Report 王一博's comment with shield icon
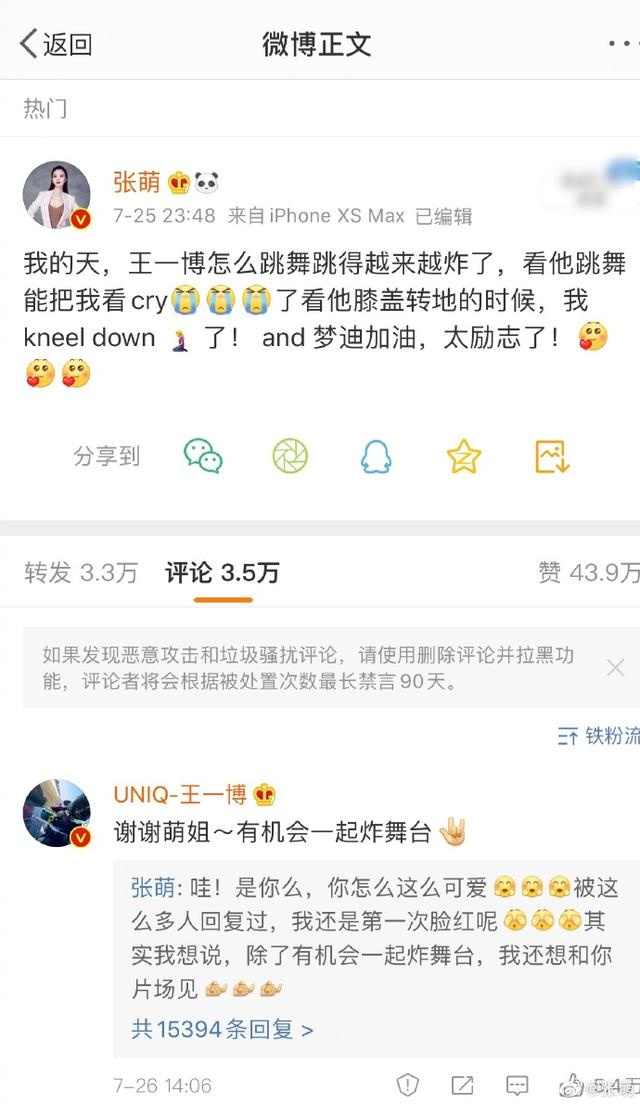The width and height of the screenshot is (640, 1104). pos(407,1085)
